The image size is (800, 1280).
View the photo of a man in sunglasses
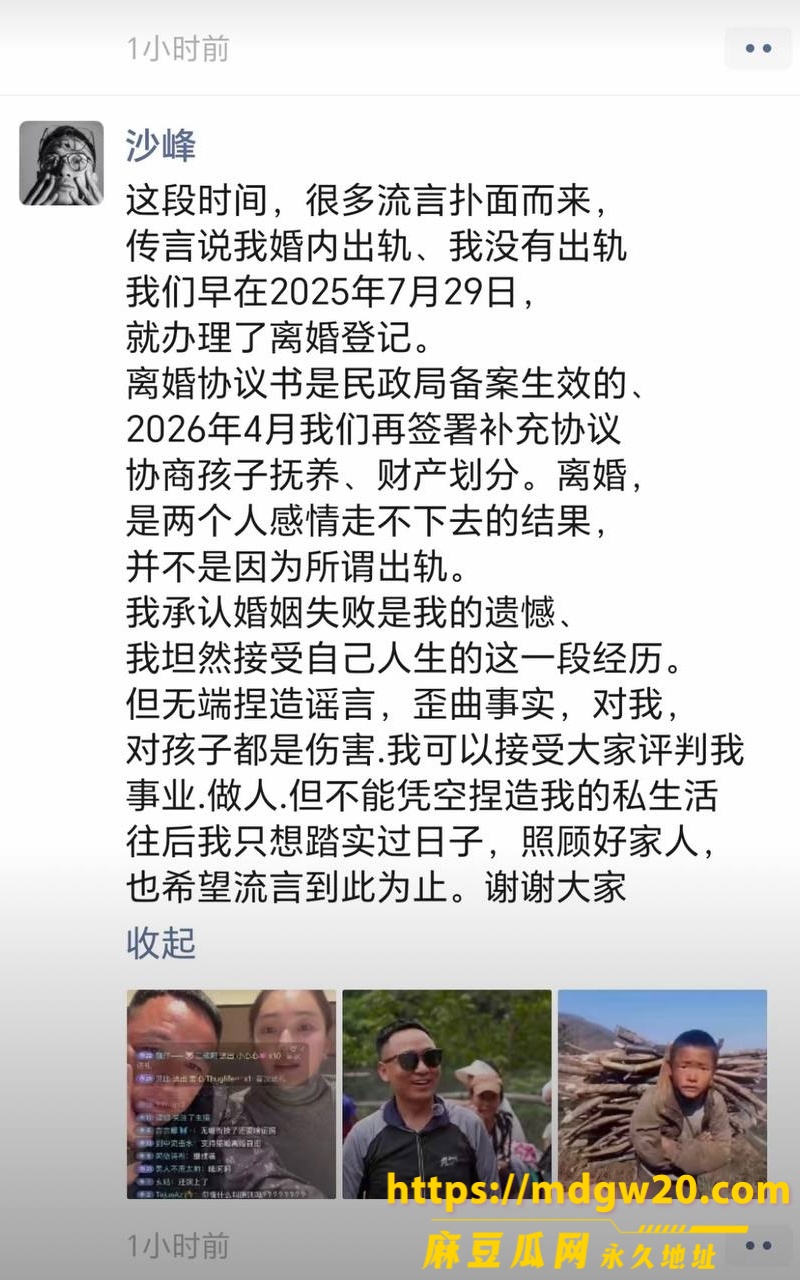447,1094
